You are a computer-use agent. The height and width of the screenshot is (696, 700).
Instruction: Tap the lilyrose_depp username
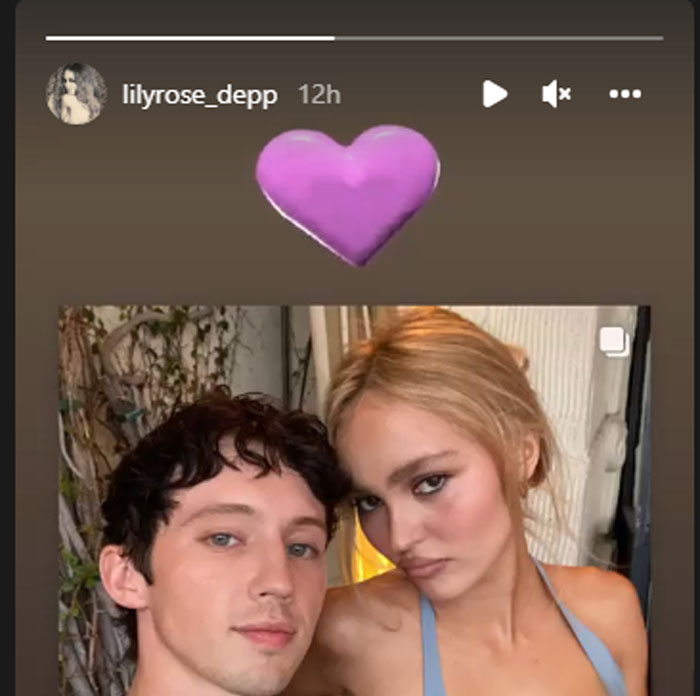(x=199, y=95)
